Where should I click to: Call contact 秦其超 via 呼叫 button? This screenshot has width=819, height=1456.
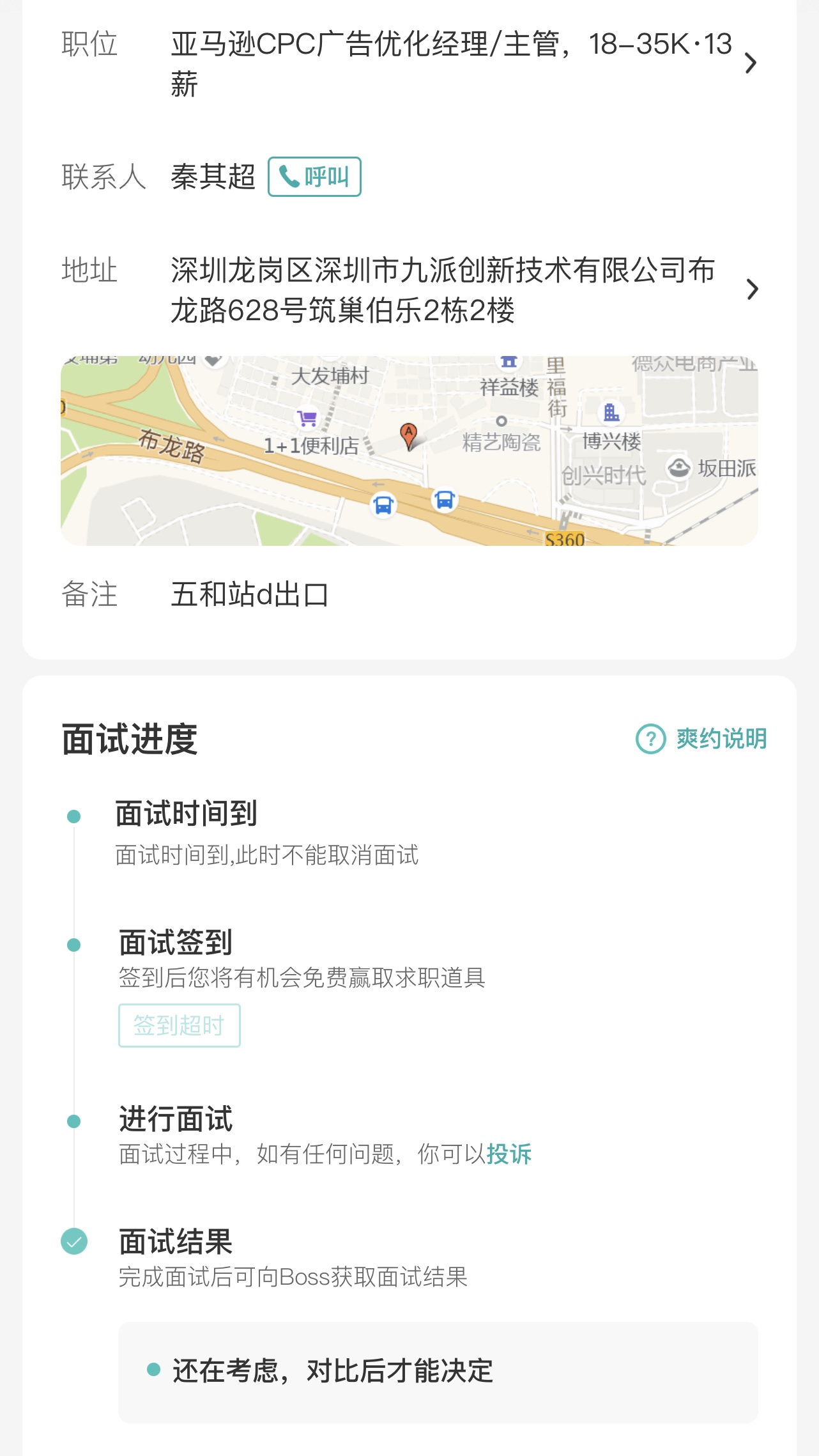pyautogui.click(x=314, y=176)
